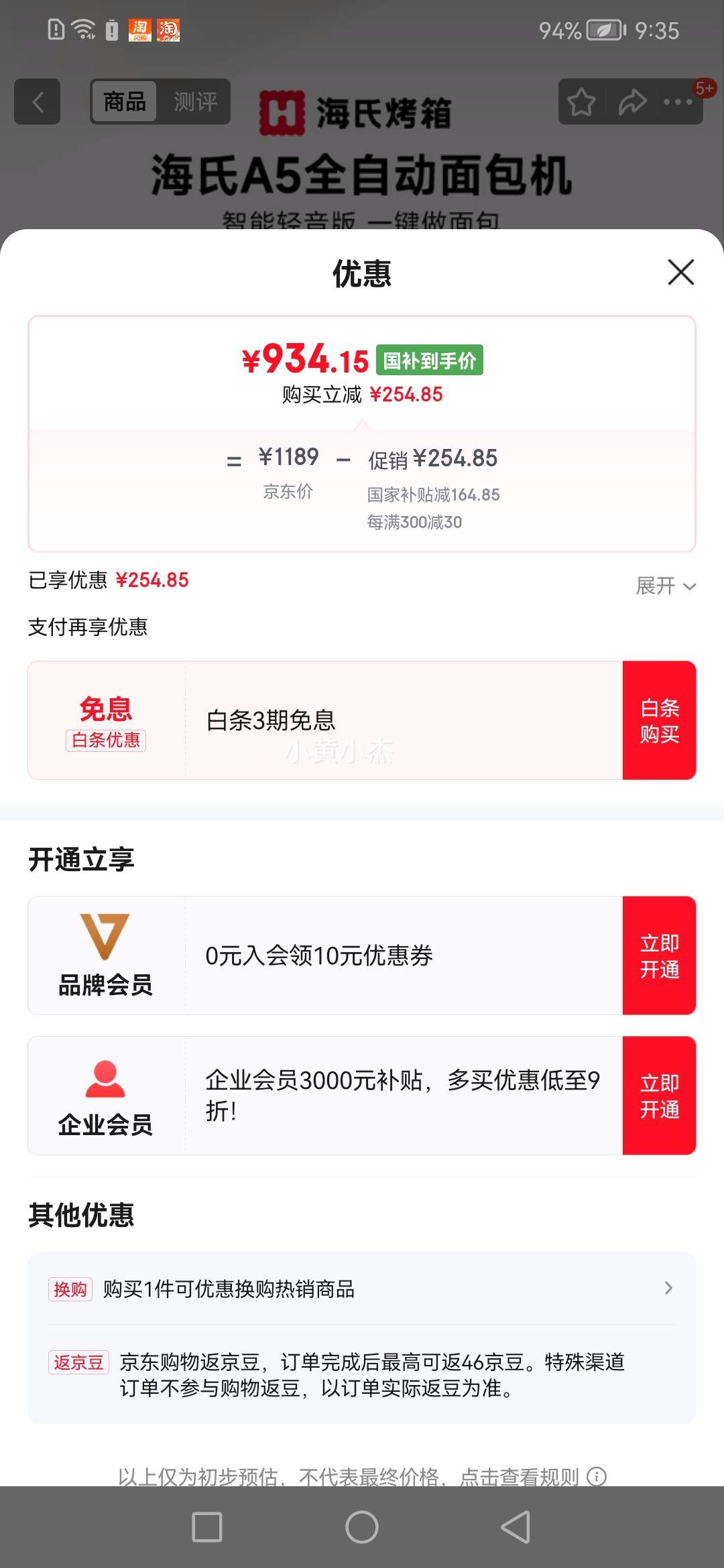Share this product page
This screenshot has height=1568, width=724.
click(631, 102)
